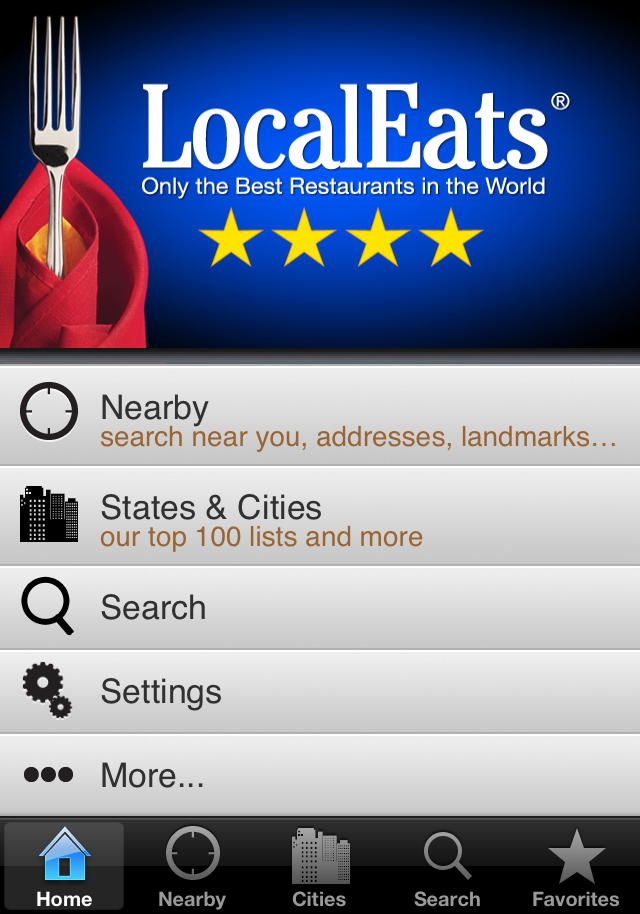This screenshot has width=640, height=914.
Task: Open the Nearby row in the list
Action: [320, 416]
